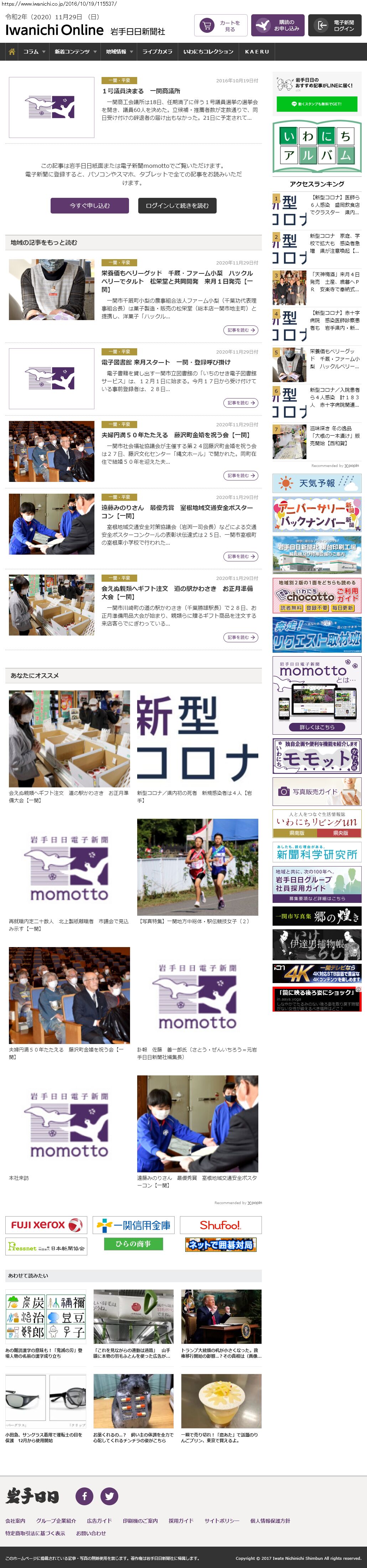Open momotto 詳しくはこちら banner
Screen dimensions: 367x1568
(x=316, y=727)
